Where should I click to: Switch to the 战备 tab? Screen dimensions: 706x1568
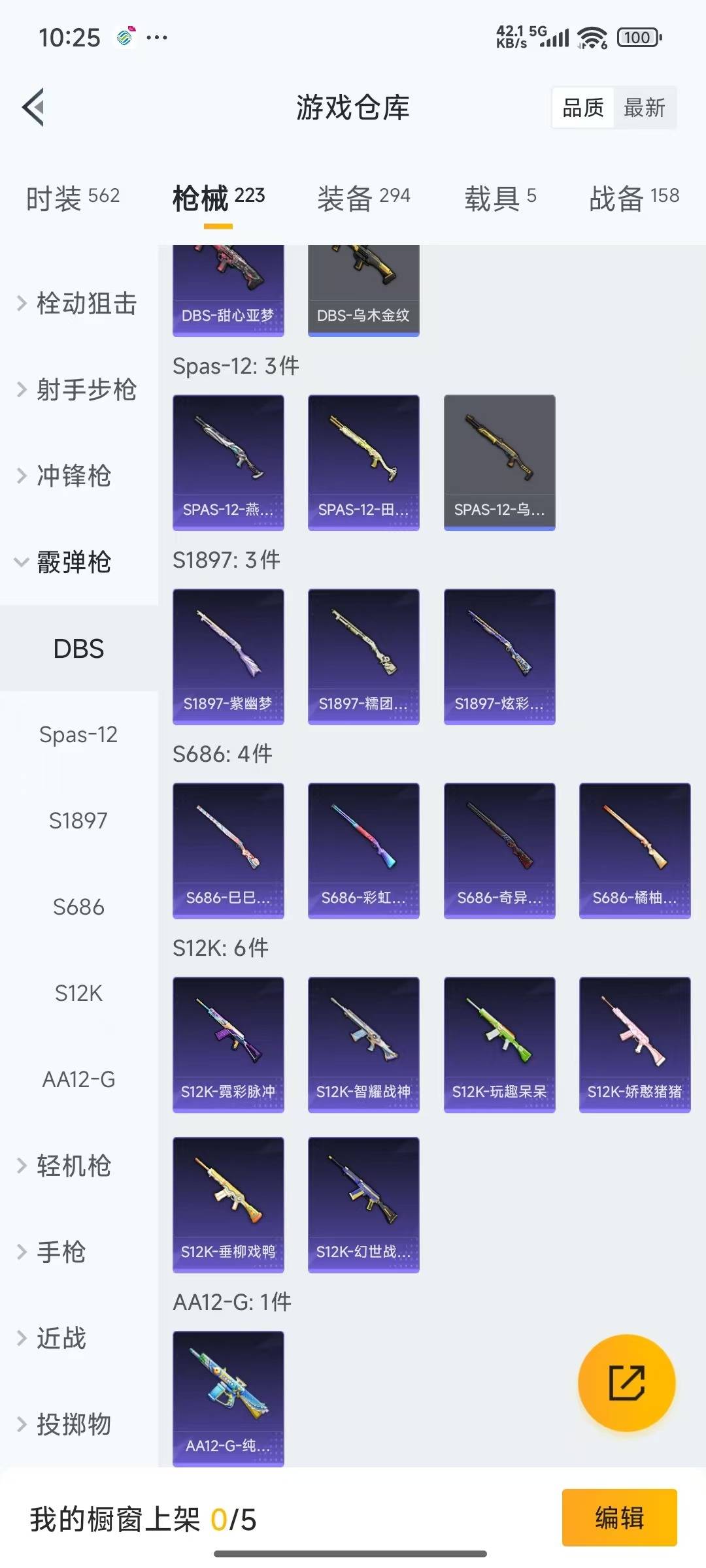tap(633, 197)
